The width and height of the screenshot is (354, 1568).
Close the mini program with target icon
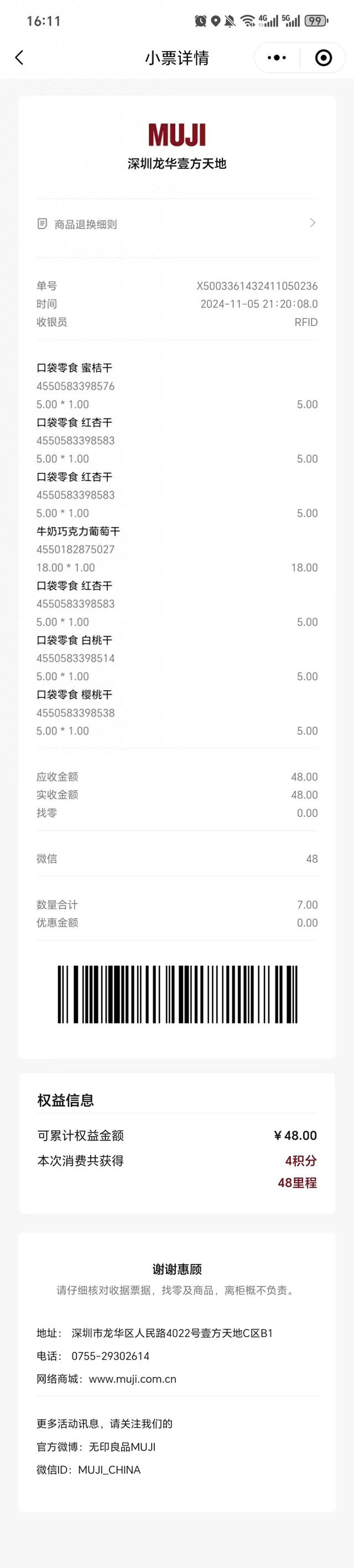point(324,58)
